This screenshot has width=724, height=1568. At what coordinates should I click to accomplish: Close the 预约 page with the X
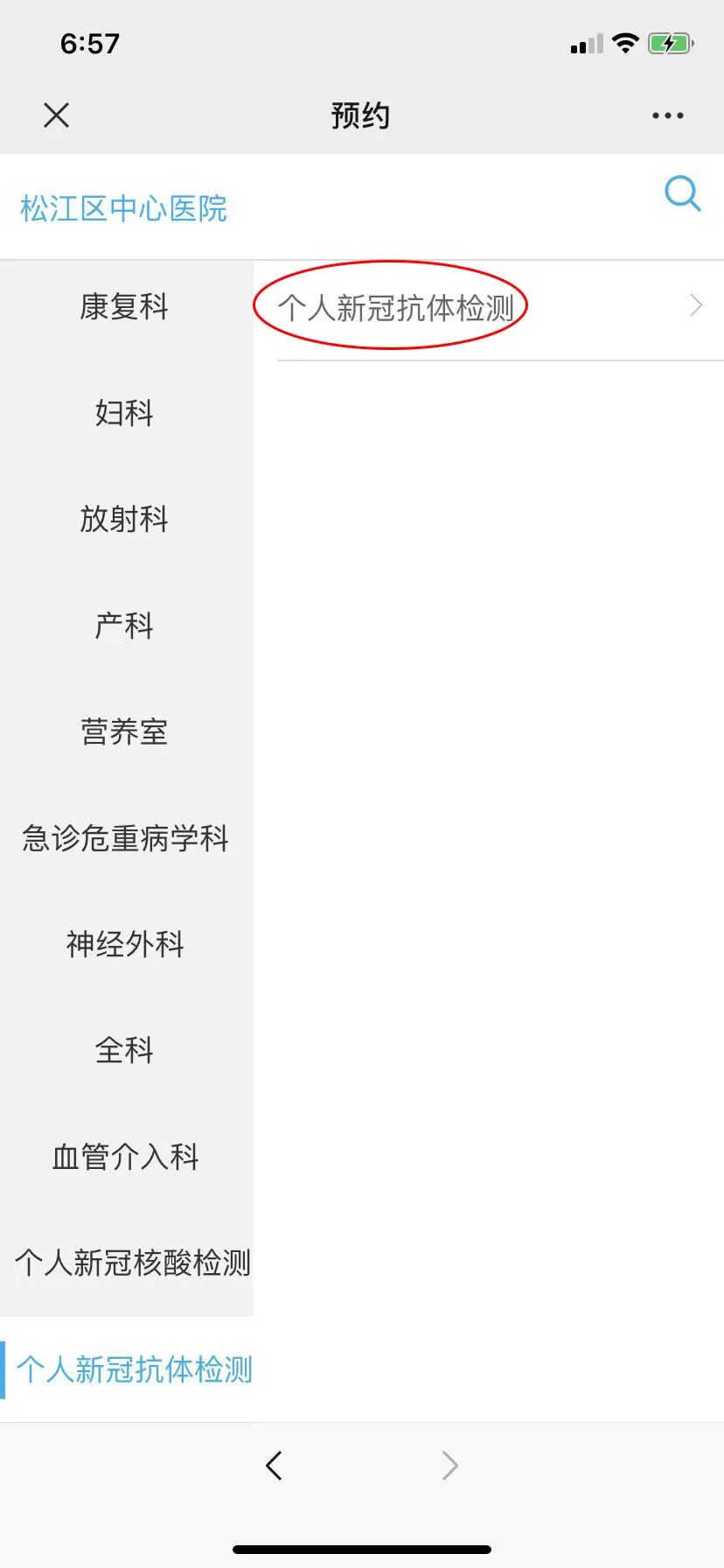coord(56,115)
